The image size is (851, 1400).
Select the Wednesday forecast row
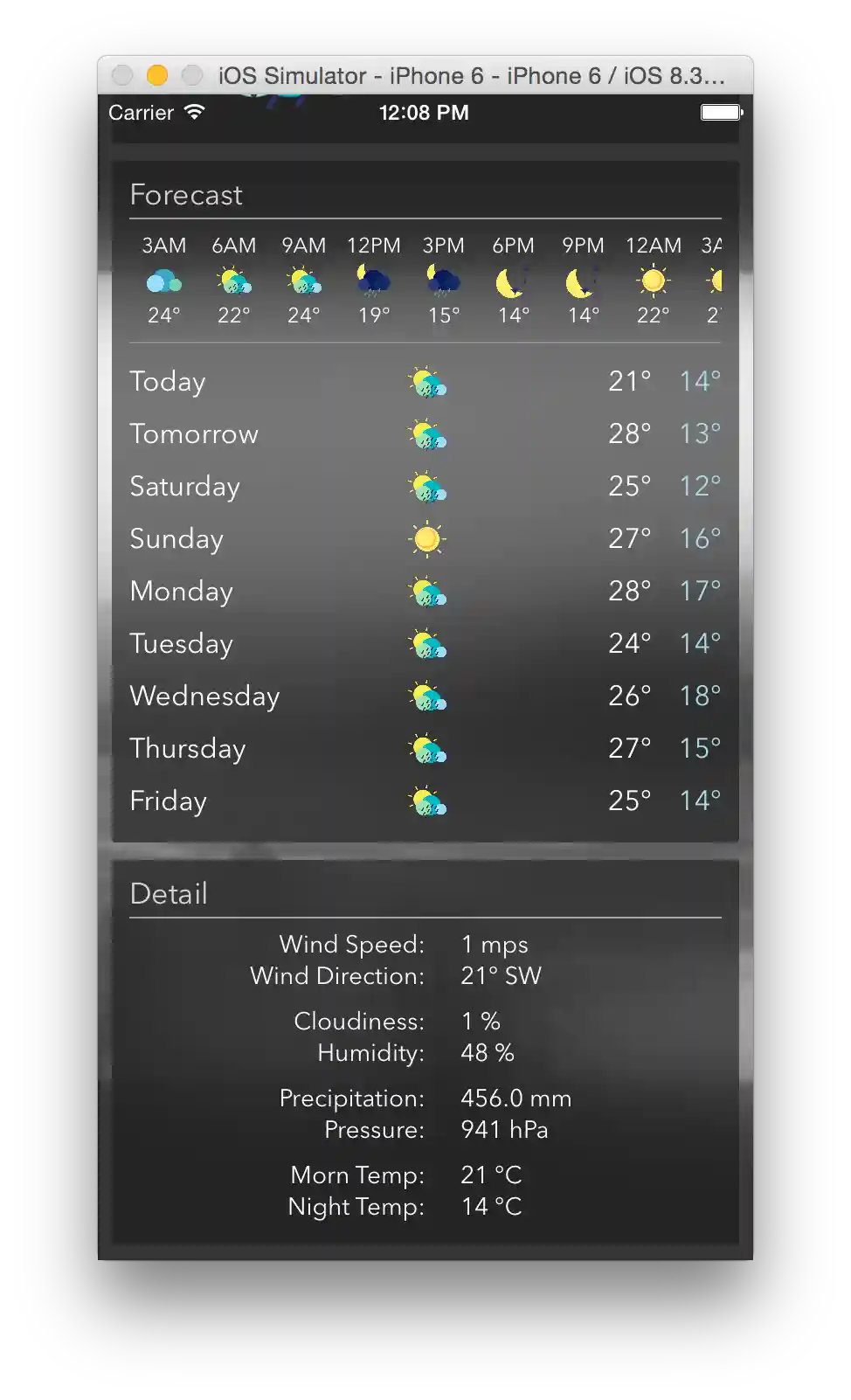[x=425, y=697]
